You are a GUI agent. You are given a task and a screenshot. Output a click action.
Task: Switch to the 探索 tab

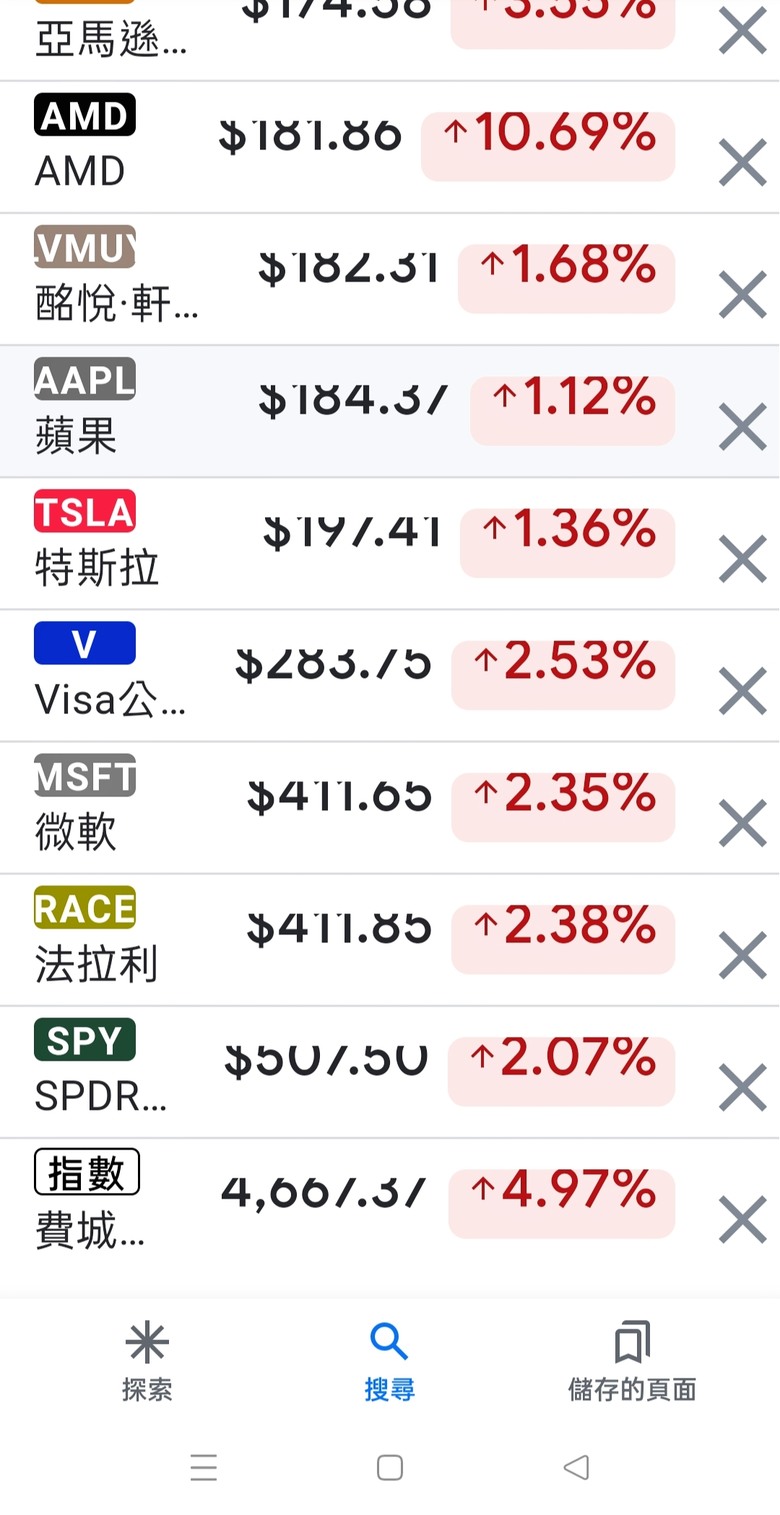[147, 1360]
